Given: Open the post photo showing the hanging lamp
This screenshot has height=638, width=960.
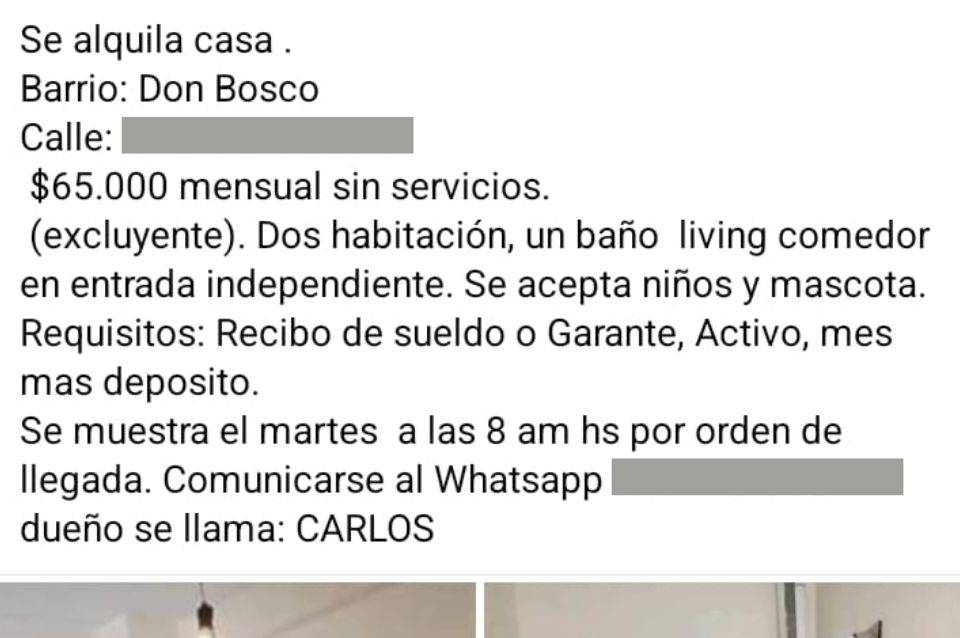Looking at the screenshot, I should pos(237,611).
